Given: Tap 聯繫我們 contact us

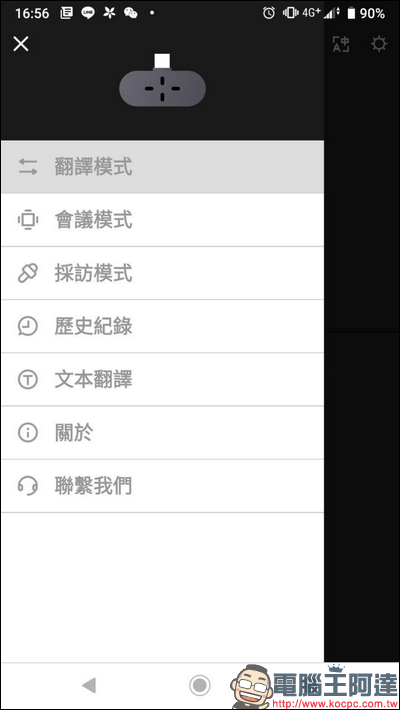Looking at the screenshot, I should coord(163,486).
